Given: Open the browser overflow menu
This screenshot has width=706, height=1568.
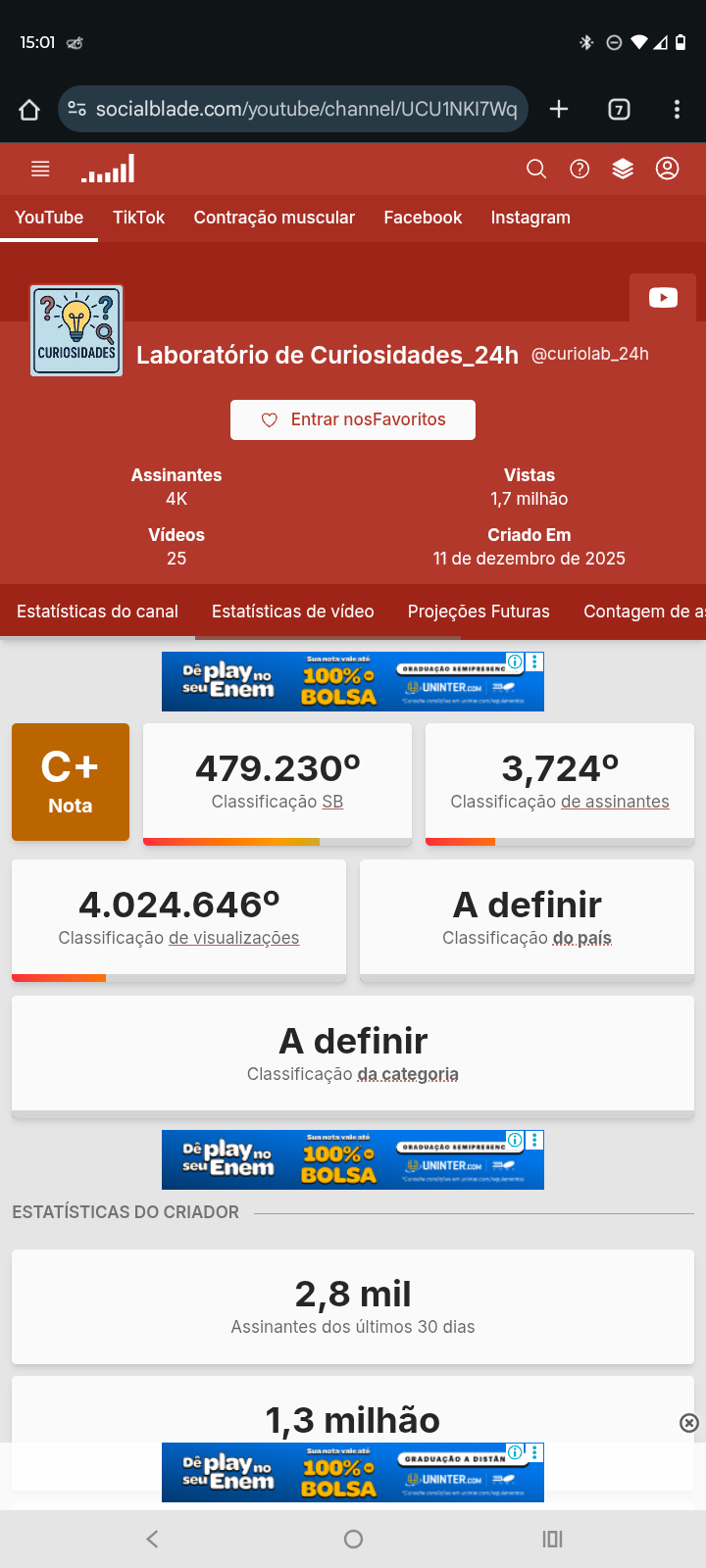Looking at the screenshot, I should (x=677, y=109).
